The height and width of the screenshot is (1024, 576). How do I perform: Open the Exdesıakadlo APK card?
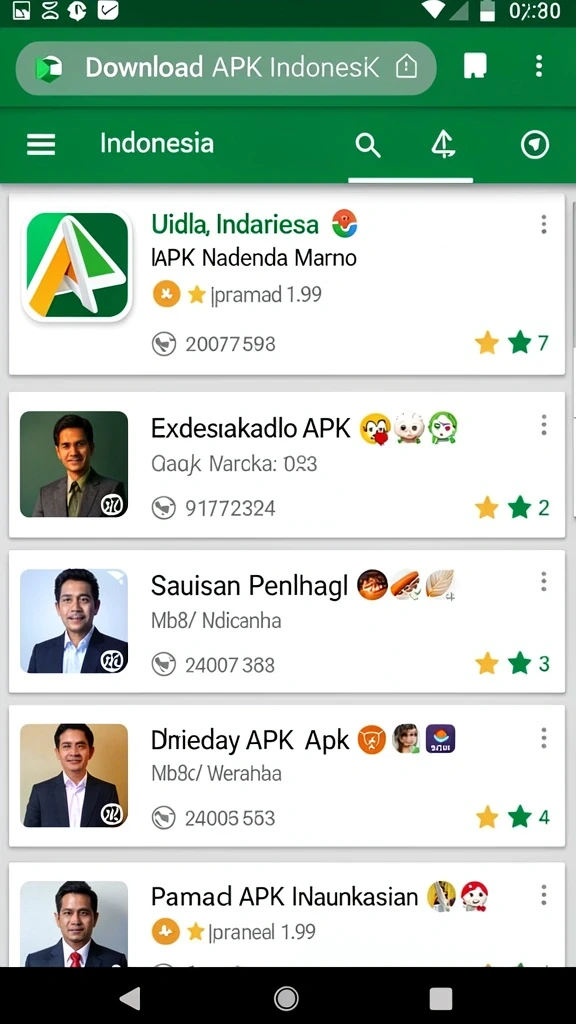[287, 465]
